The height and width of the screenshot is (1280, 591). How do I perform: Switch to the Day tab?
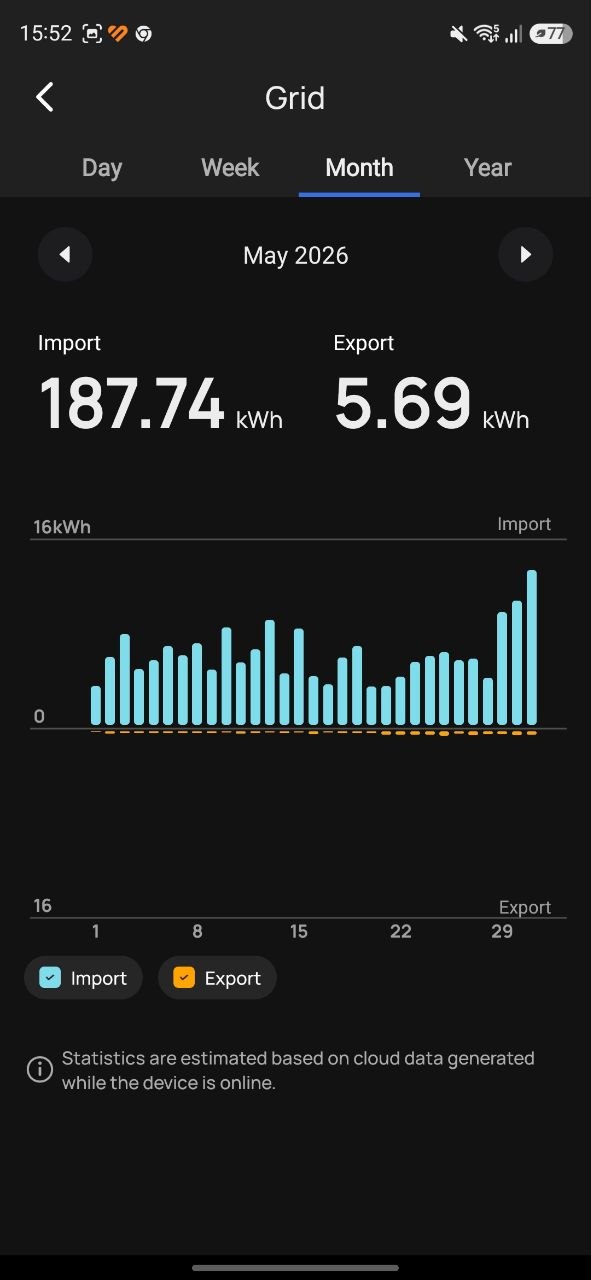102,168
